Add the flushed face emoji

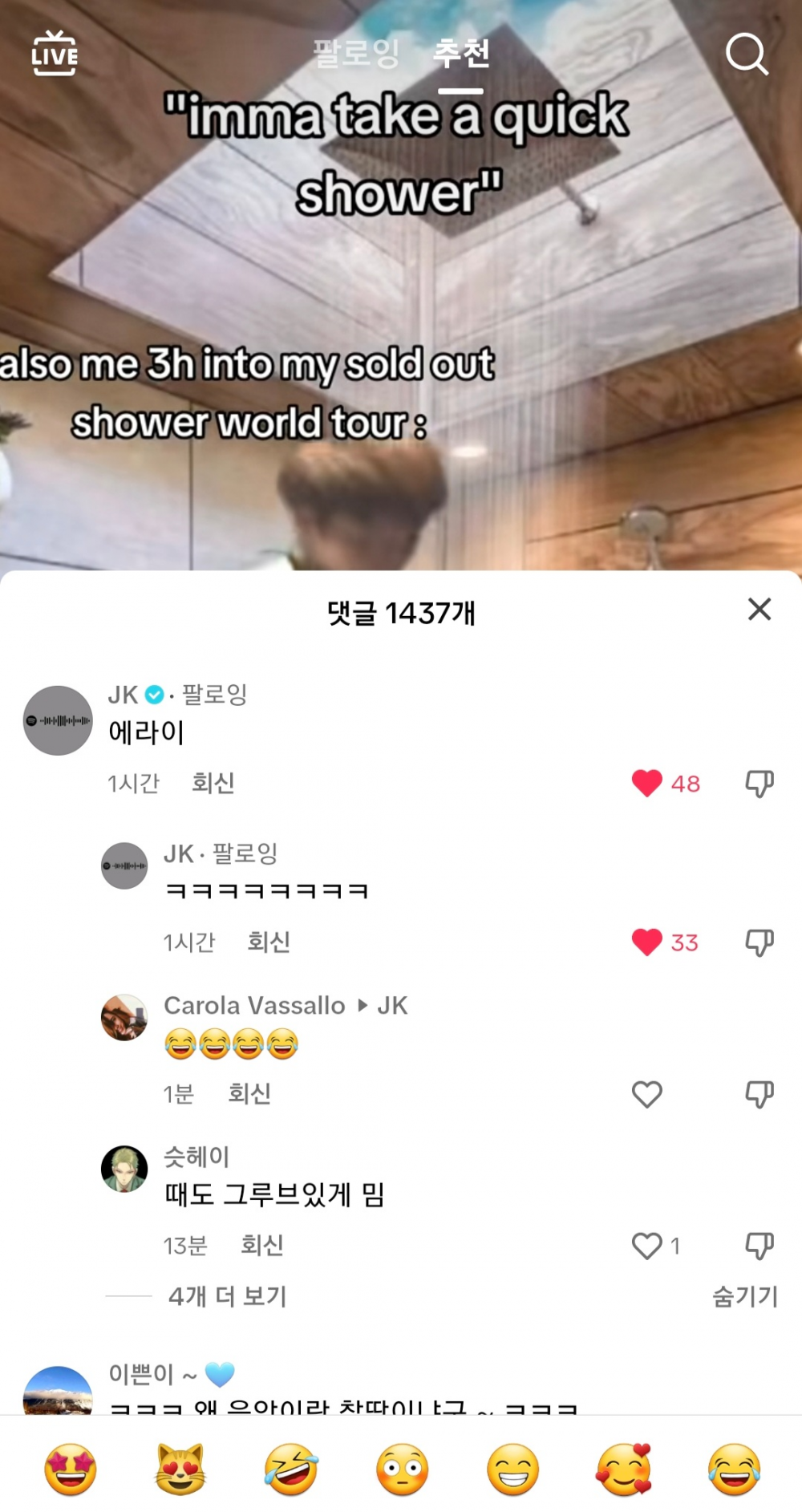[x=402, y=1469]
